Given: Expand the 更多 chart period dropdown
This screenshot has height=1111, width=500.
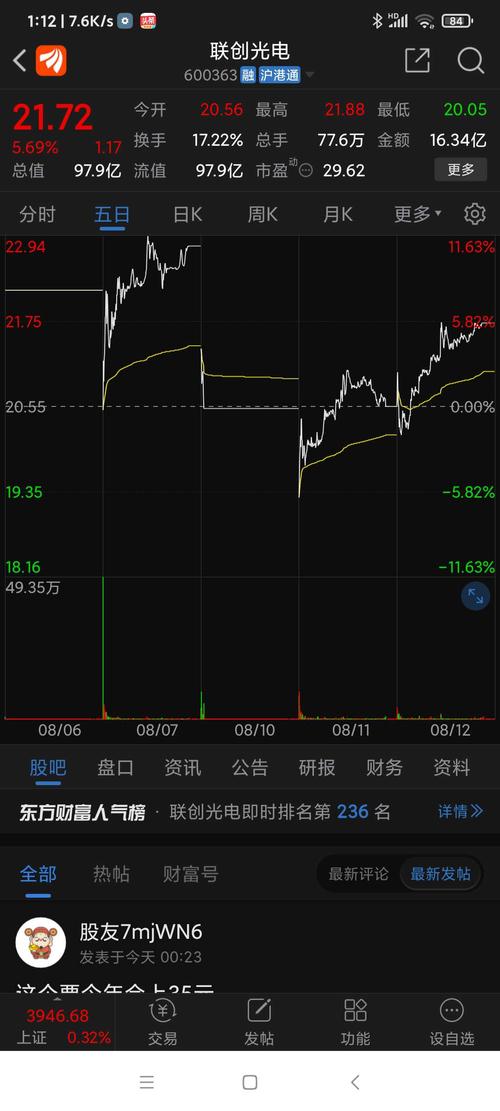Looking at the screenshot, I should coord(417,213).
